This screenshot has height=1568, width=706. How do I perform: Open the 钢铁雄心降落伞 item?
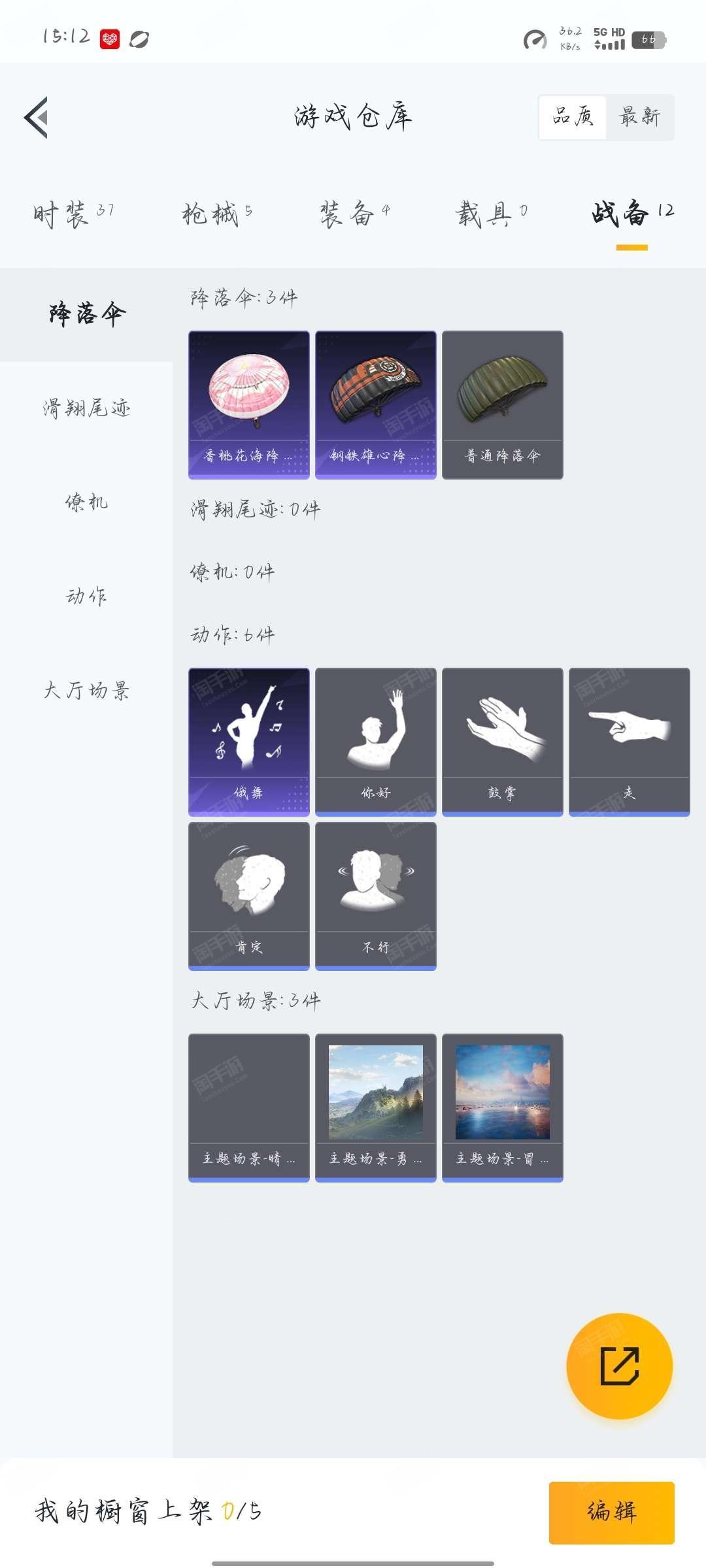click(375, 404)
